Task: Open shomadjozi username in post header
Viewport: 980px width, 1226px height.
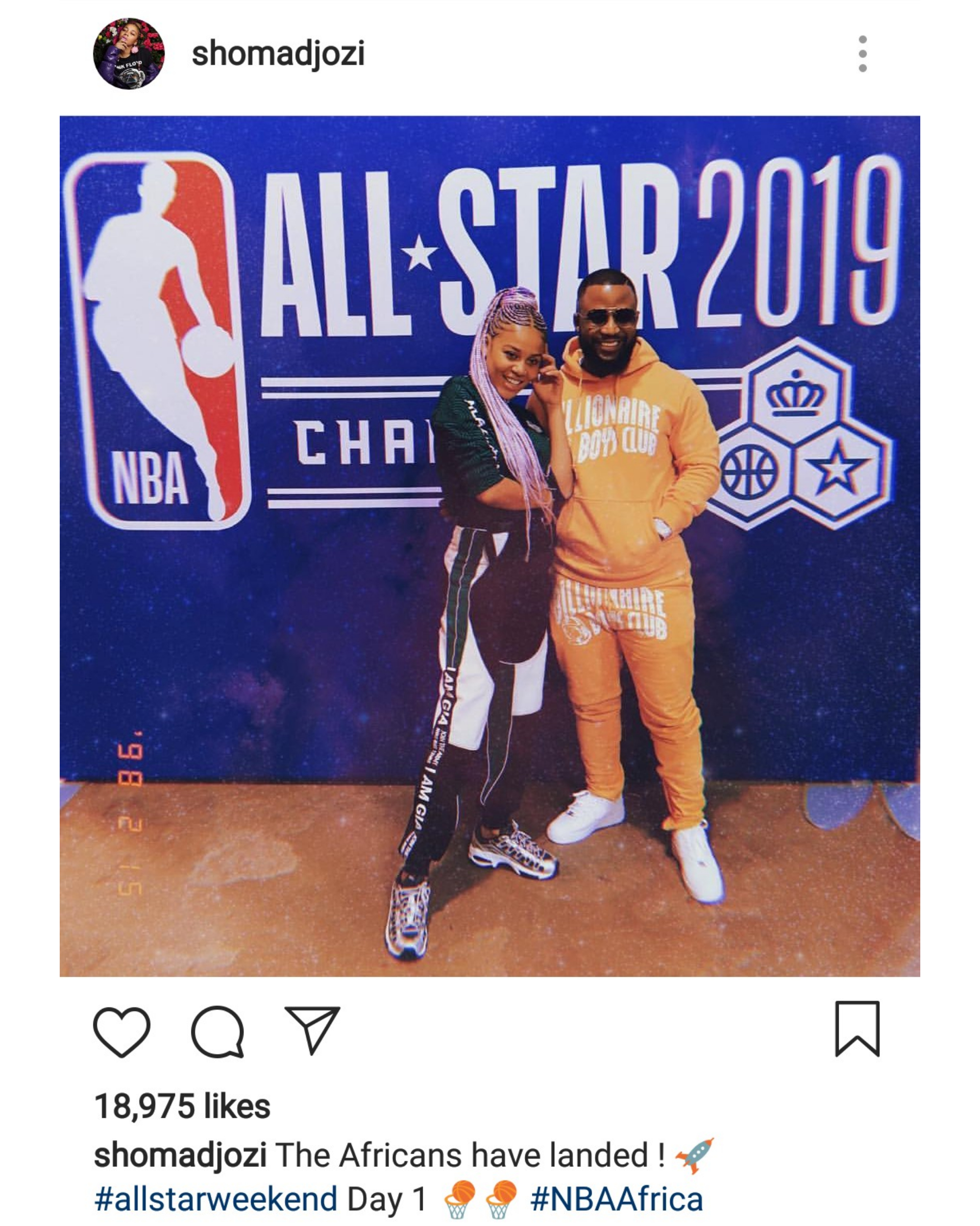Action: coord(278,54)
